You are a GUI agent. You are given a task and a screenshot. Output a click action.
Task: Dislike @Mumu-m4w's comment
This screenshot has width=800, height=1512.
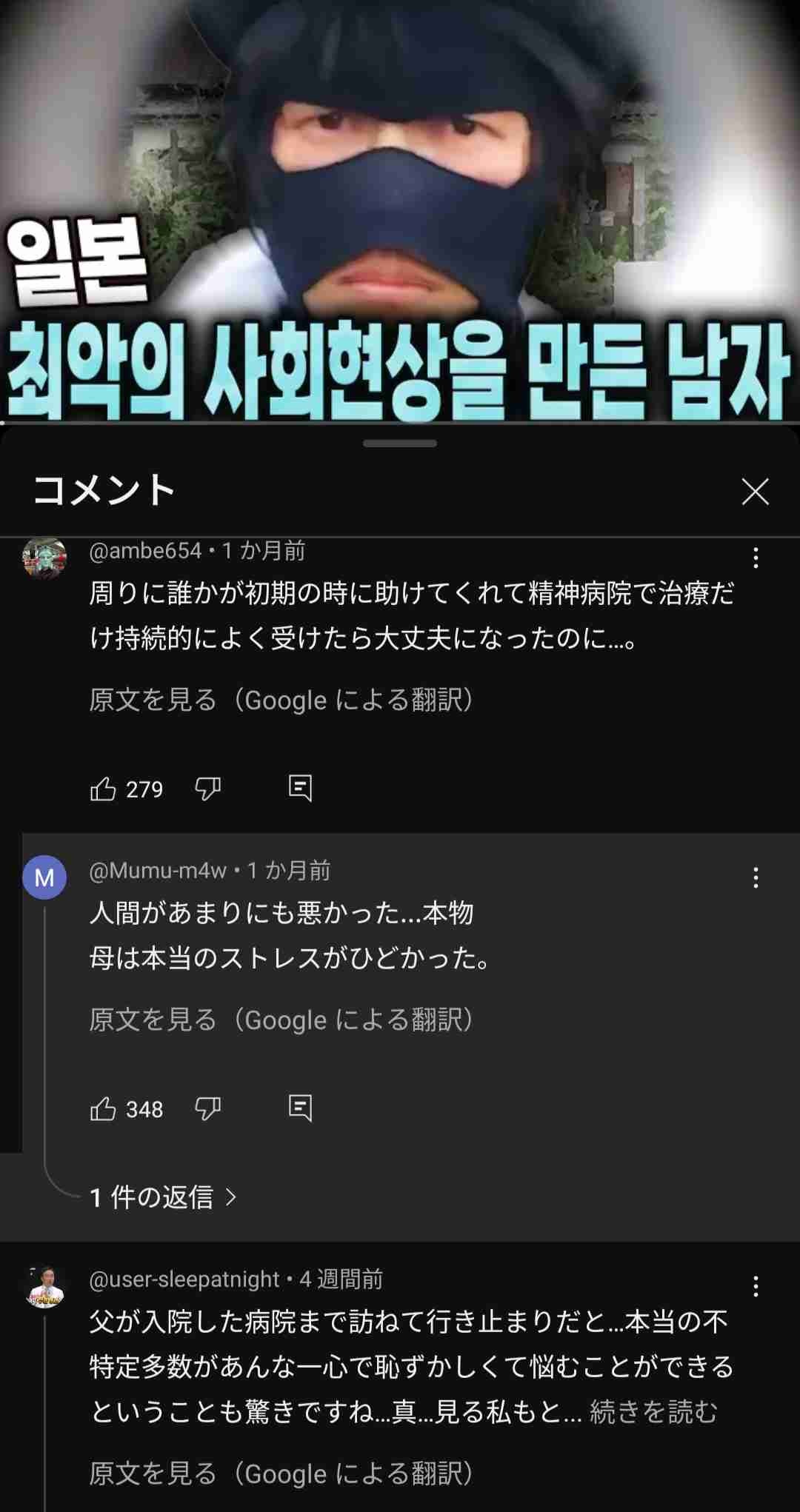pos(207,1109)
